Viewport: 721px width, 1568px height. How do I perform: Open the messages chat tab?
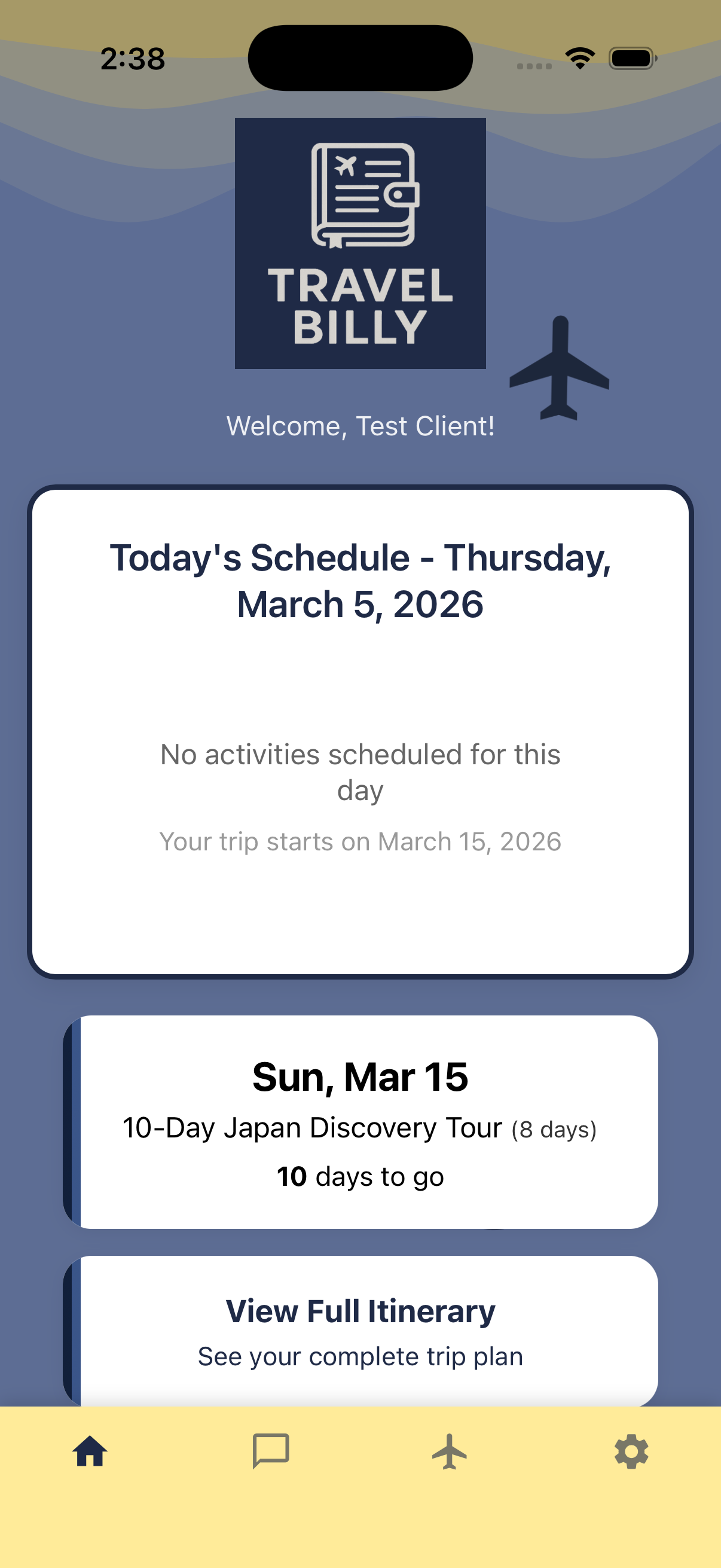click(270, 1452)
